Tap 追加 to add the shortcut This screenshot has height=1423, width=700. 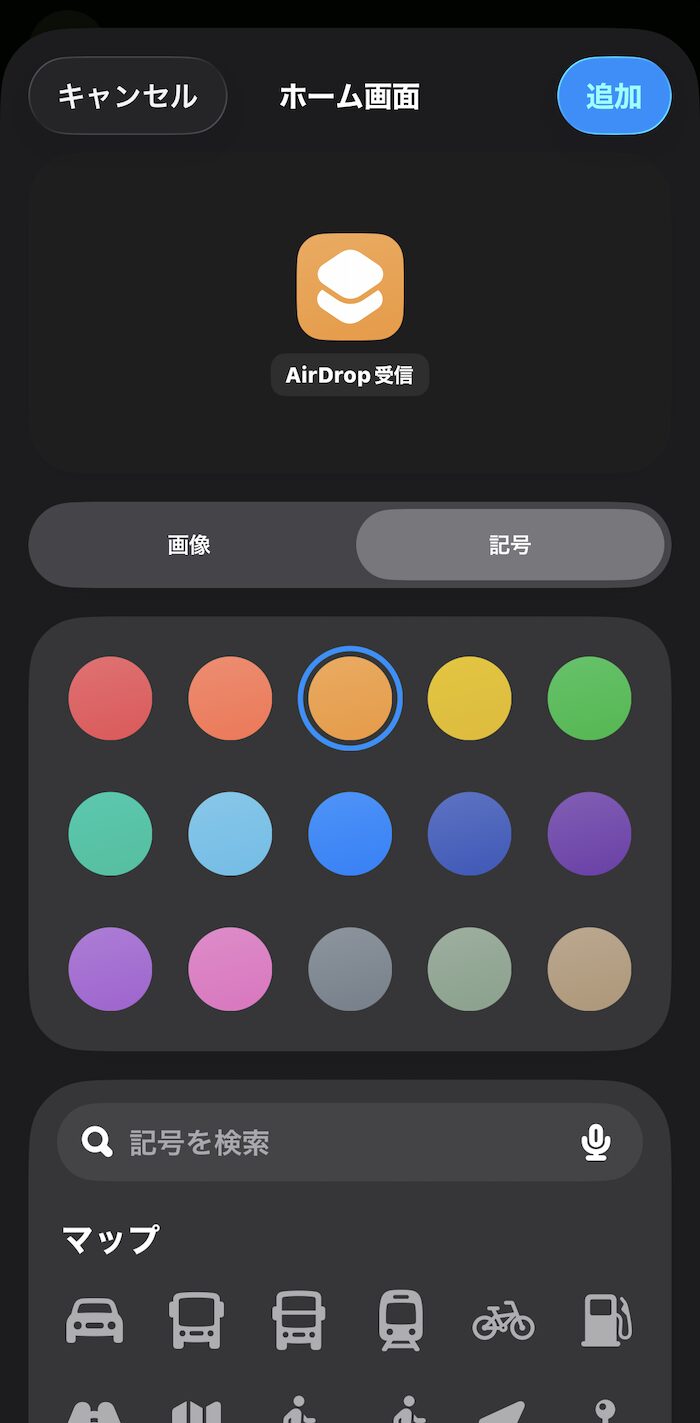(613, 96)
